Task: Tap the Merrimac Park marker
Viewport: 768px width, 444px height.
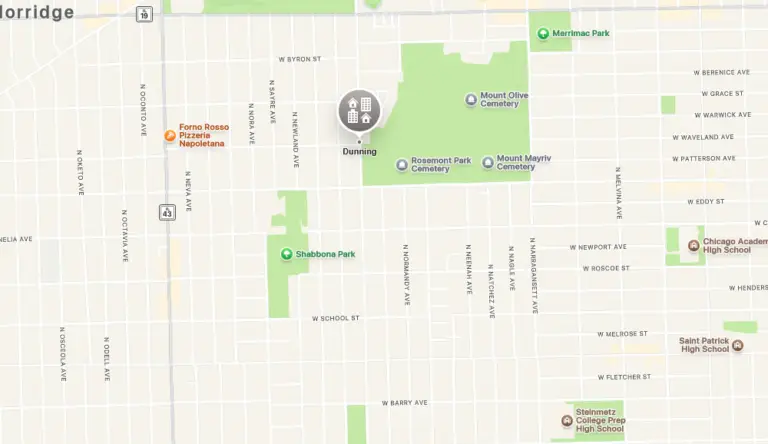Action: (x=543, y=33)
